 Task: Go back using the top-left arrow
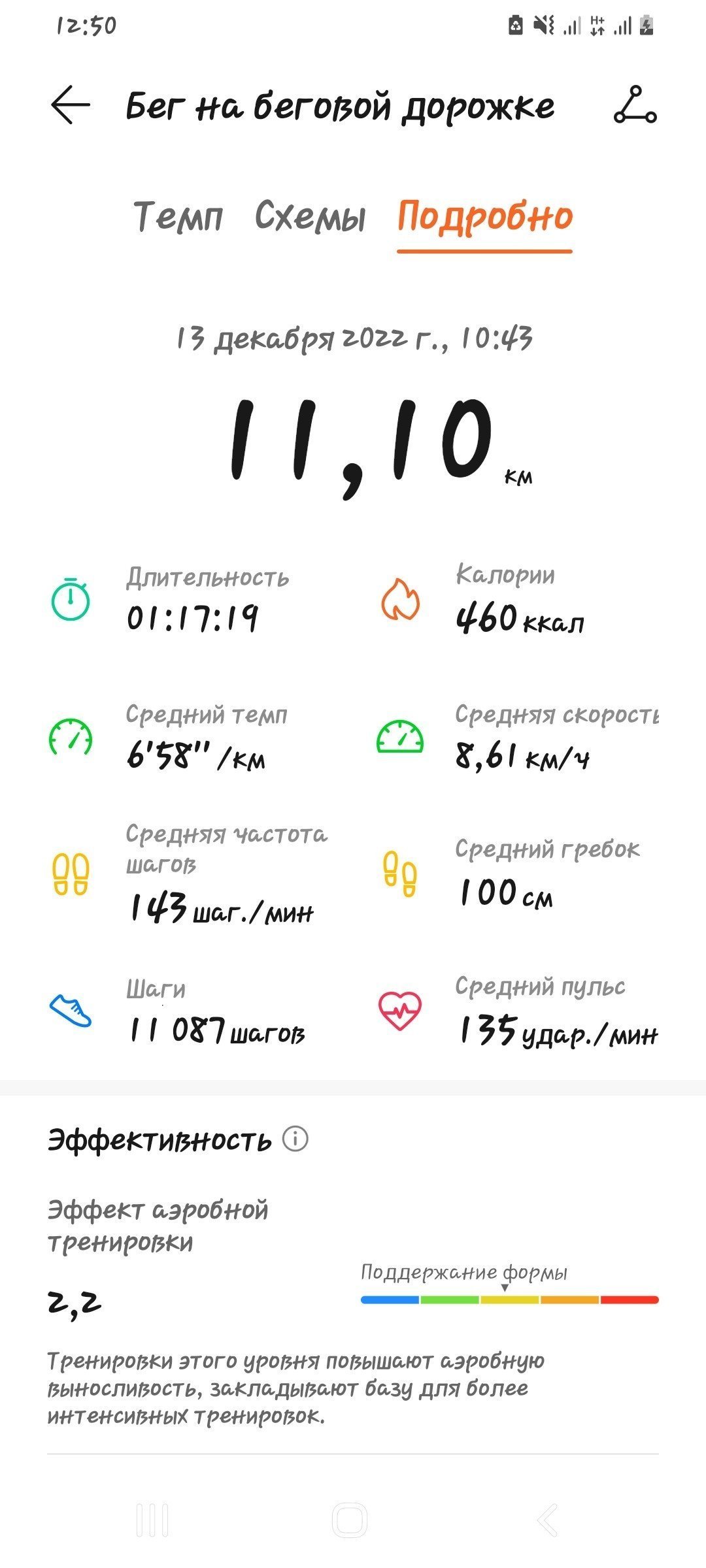(x=71, y=105)
